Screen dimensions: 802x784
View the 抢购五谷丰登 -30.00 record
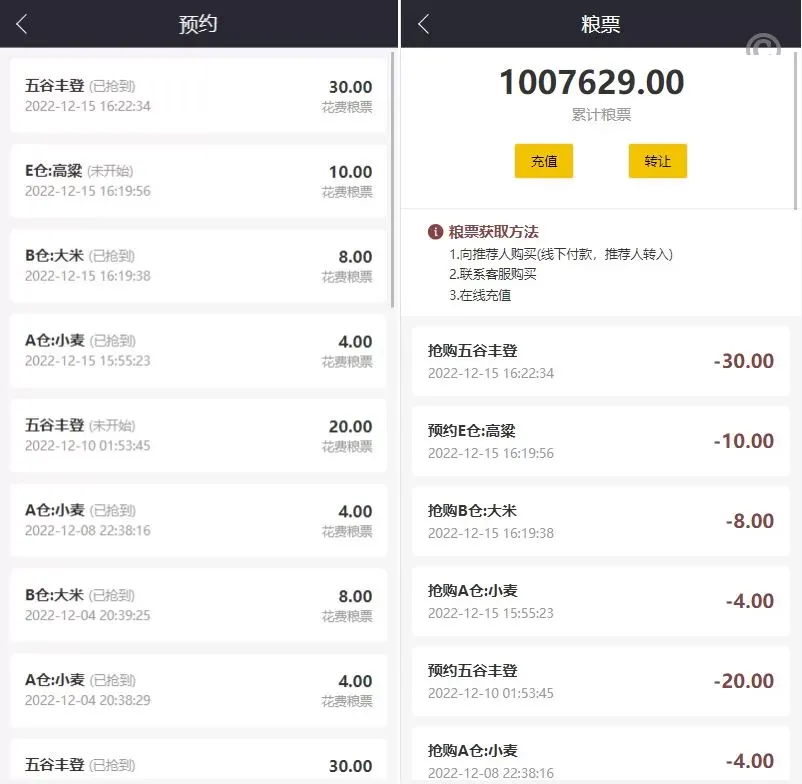pyautogui.click(x=600, y=361)
